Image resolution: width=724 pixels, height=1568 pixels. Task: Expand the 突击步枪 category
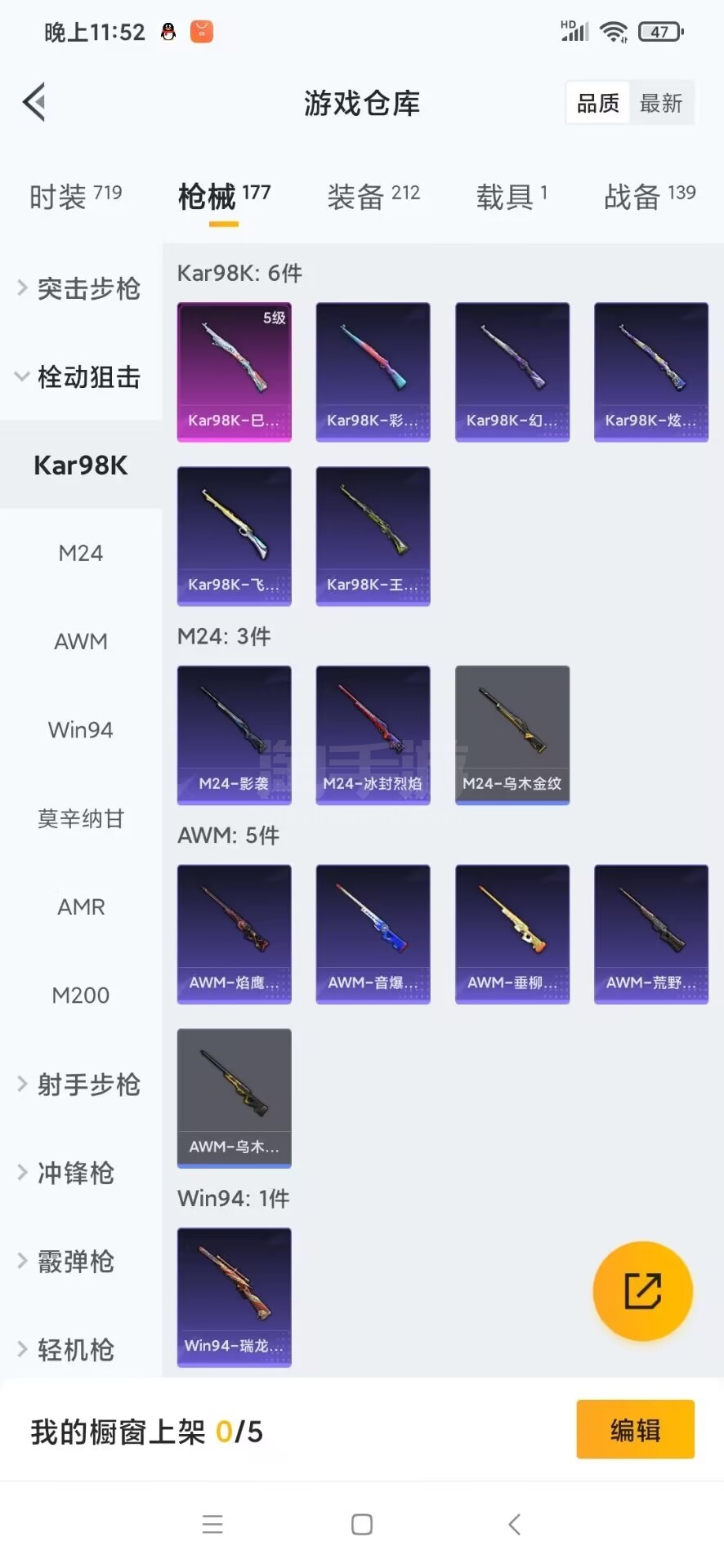(x=80, y=288)
